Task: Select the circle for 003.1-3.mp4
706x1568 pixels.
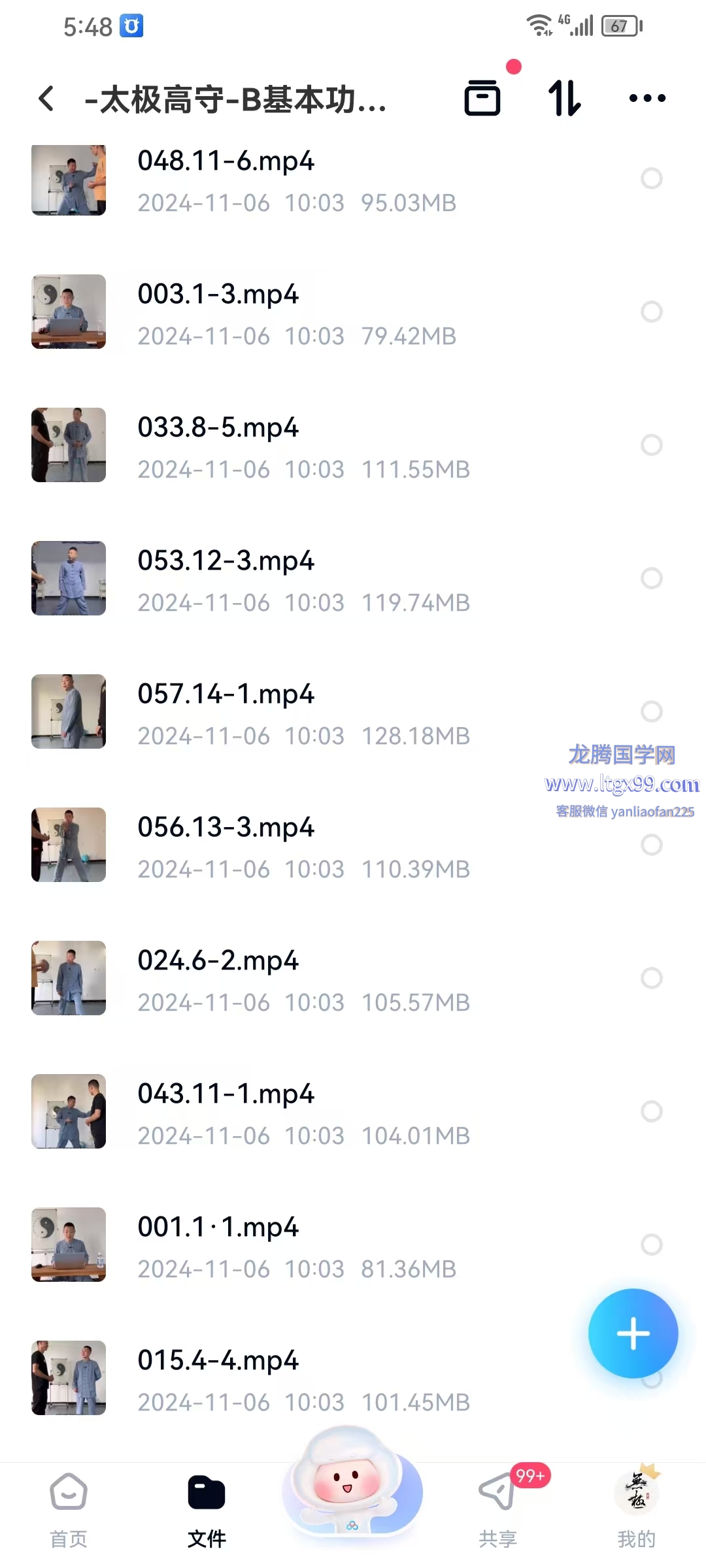Action: (x=651, y=312)
